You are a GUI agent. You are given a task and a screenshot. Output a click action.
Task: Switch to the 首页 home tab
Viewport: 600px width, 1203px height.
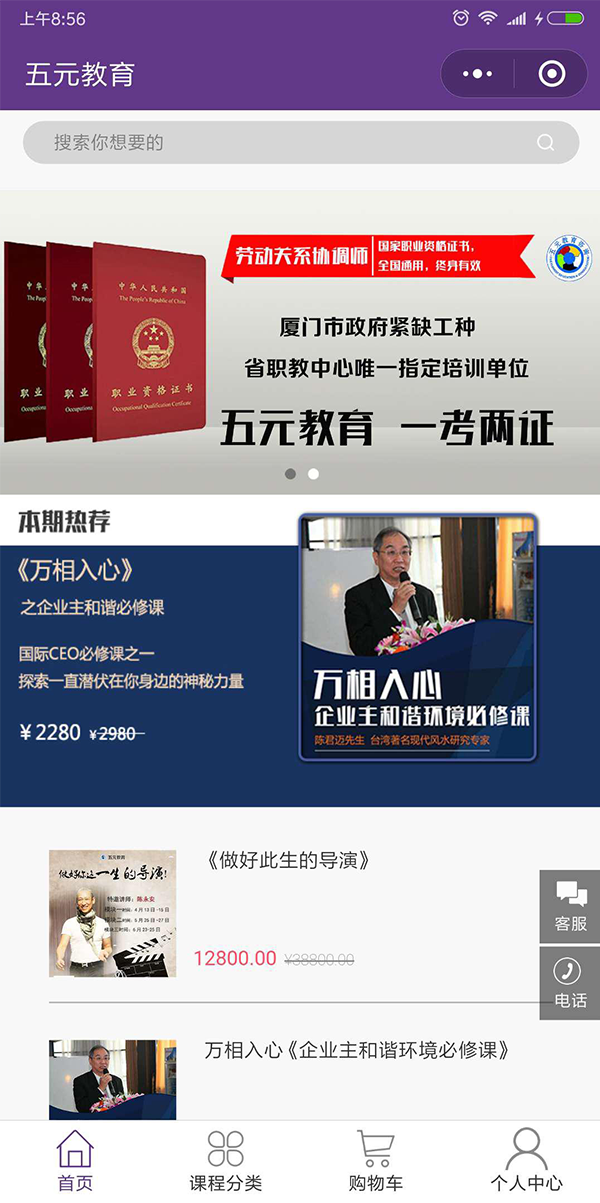75,1160
